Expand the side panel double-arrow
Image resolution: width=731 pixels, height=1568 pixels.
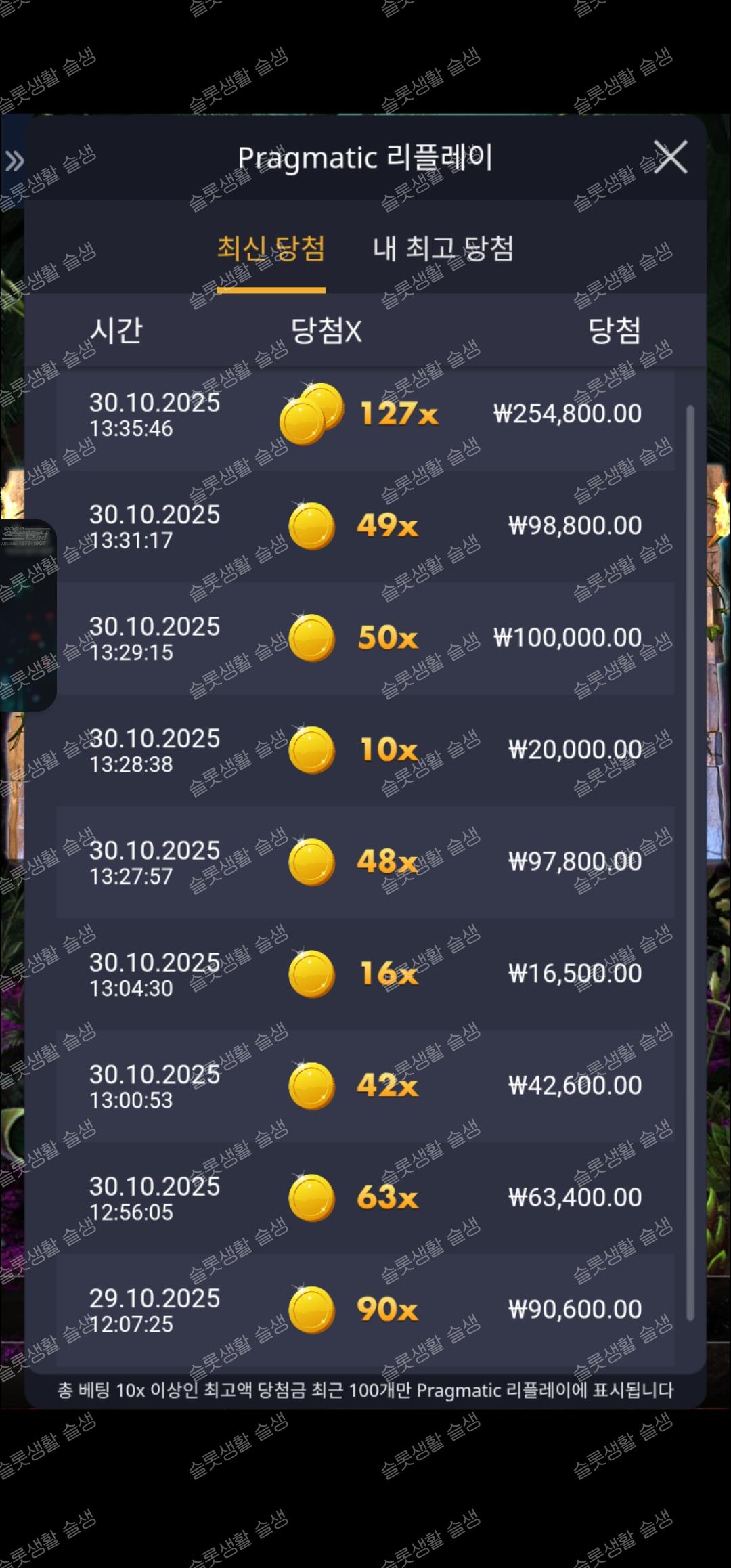(x=15, y=161)
